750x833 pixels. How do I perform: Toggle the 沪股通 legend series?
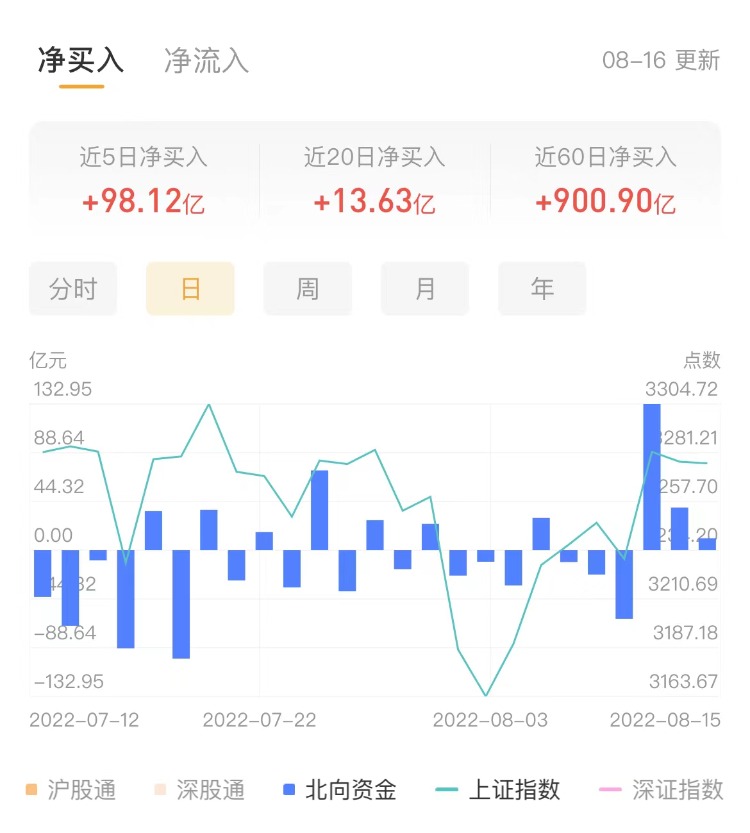pyautogui.click(x=72, y=790)
